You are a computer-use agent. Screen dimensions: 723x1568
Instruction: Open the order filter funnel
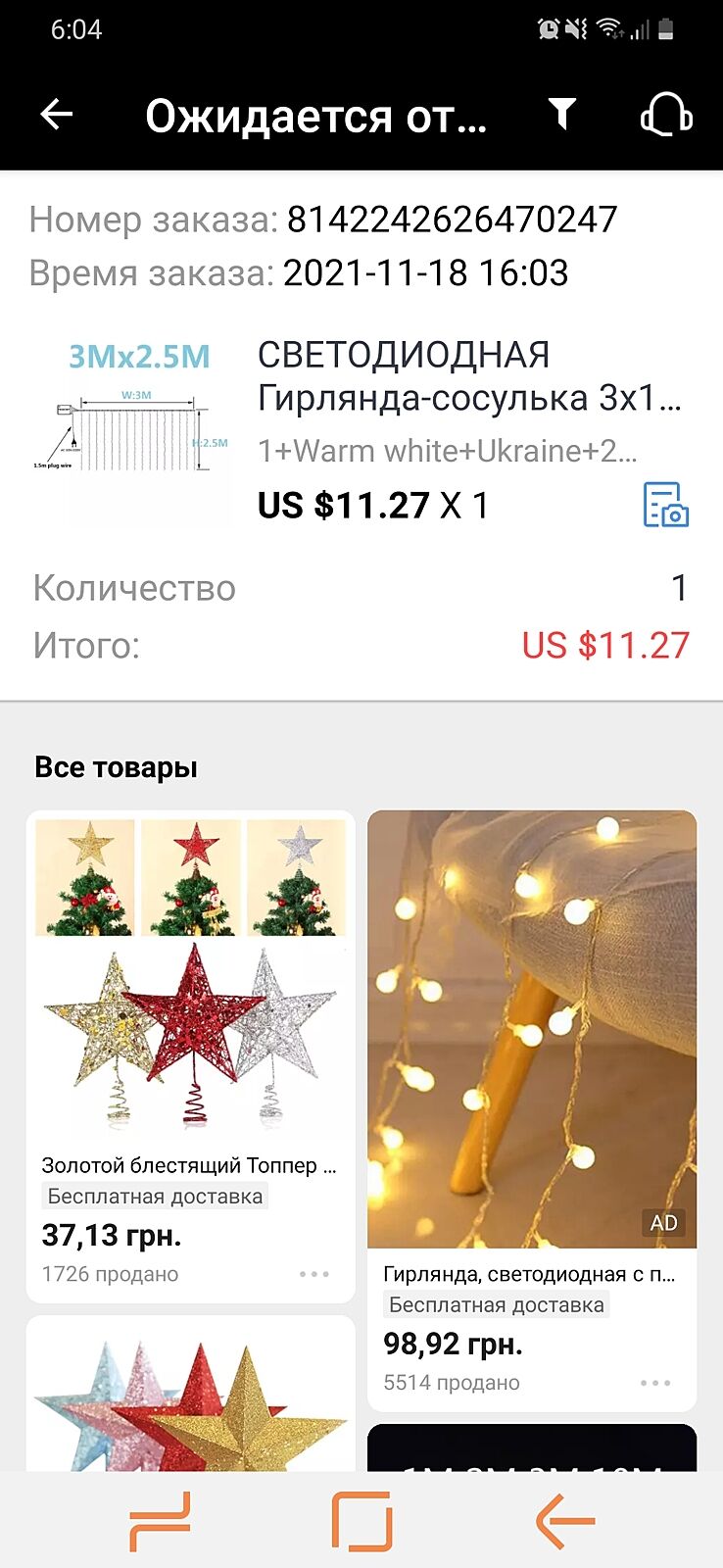click(x=561, y=115)
